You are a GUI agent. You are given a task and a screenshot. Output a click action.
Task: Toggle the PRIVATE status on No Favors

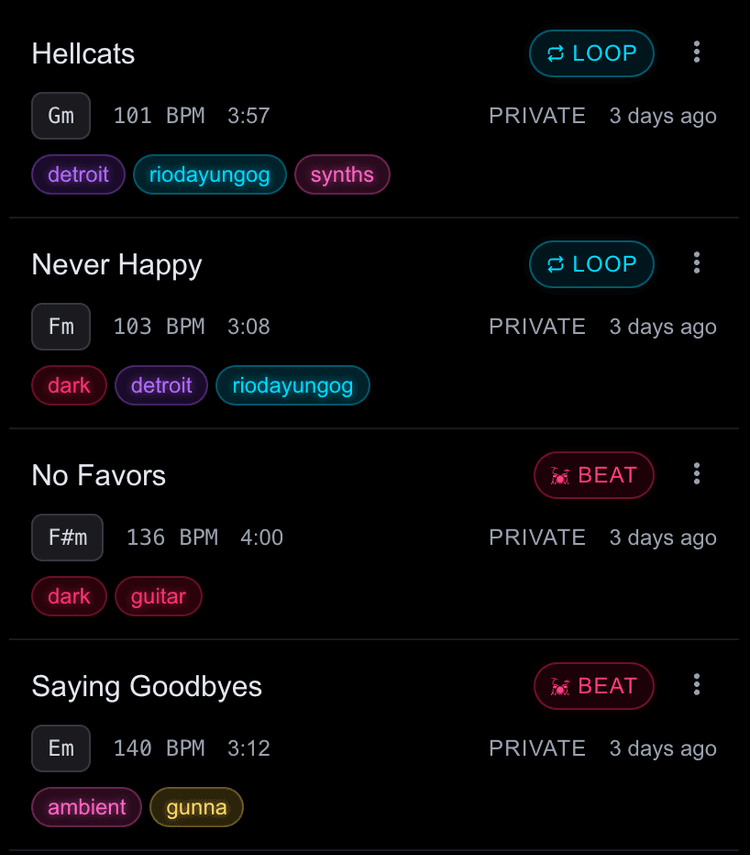pyautogui.click(x=537, y=537)
